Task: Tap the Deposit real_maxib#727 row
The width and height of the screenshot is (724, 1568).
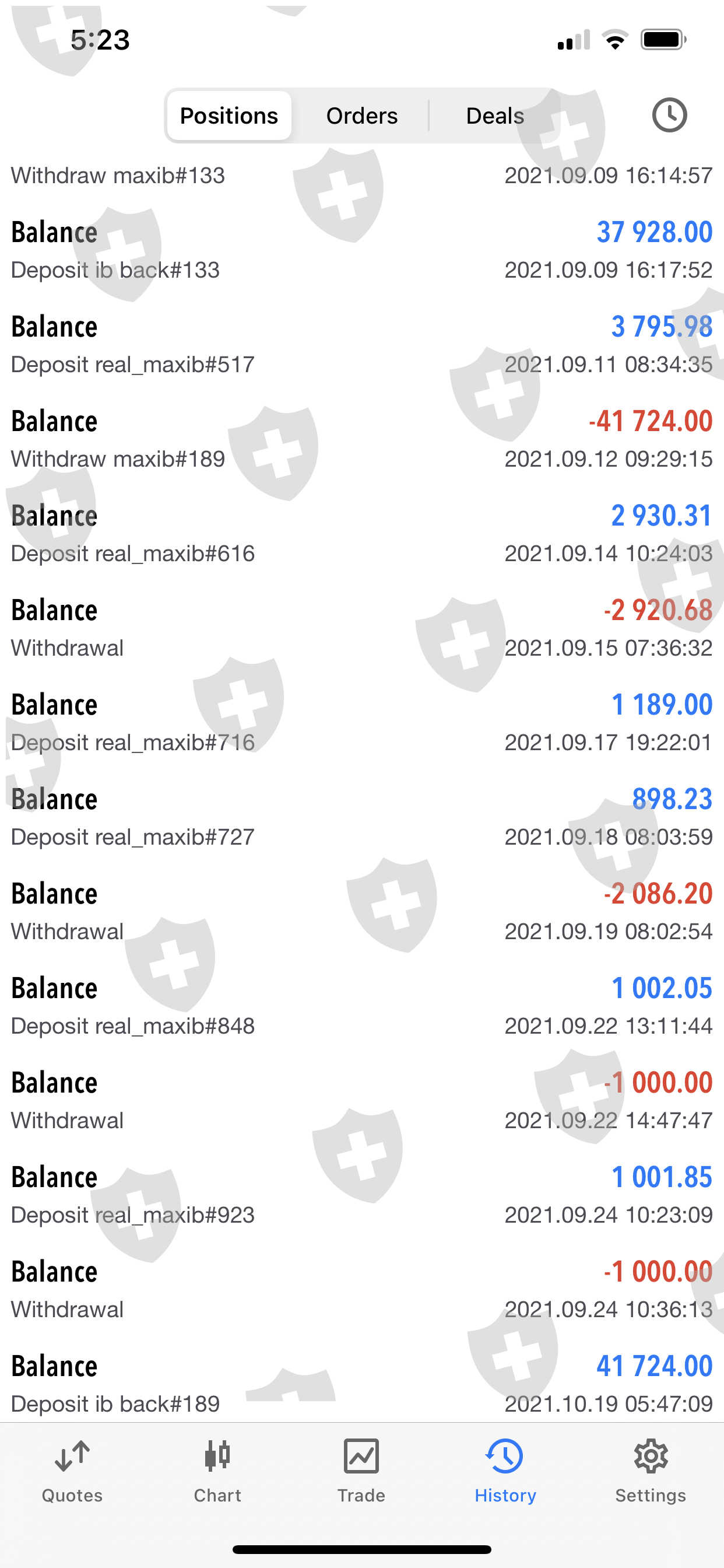Action: [362, 817]
